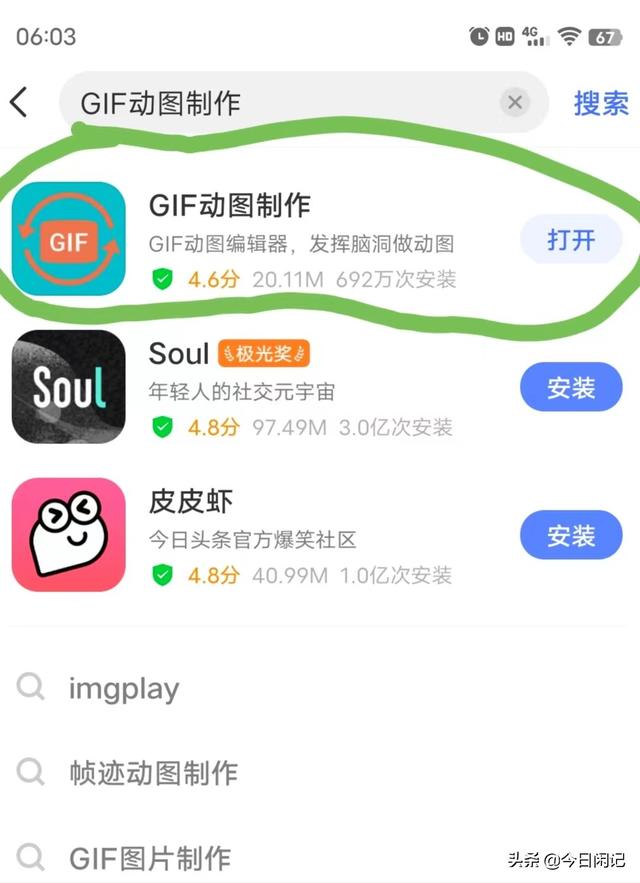Install the 皮皮虾 app
Screen dimensions: 640x883
point(570,536)
